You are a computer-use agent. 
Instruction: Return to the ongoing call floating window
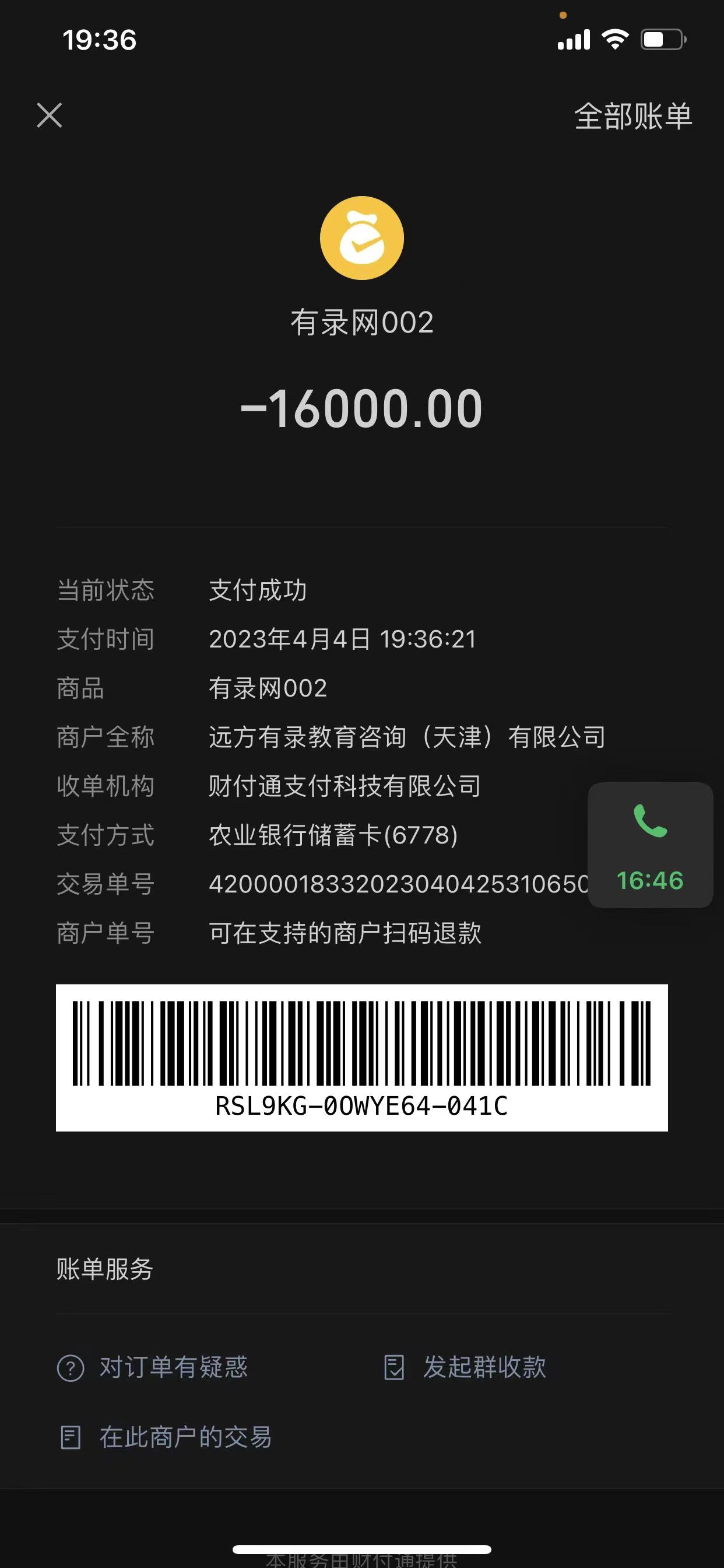coord(650,845)
